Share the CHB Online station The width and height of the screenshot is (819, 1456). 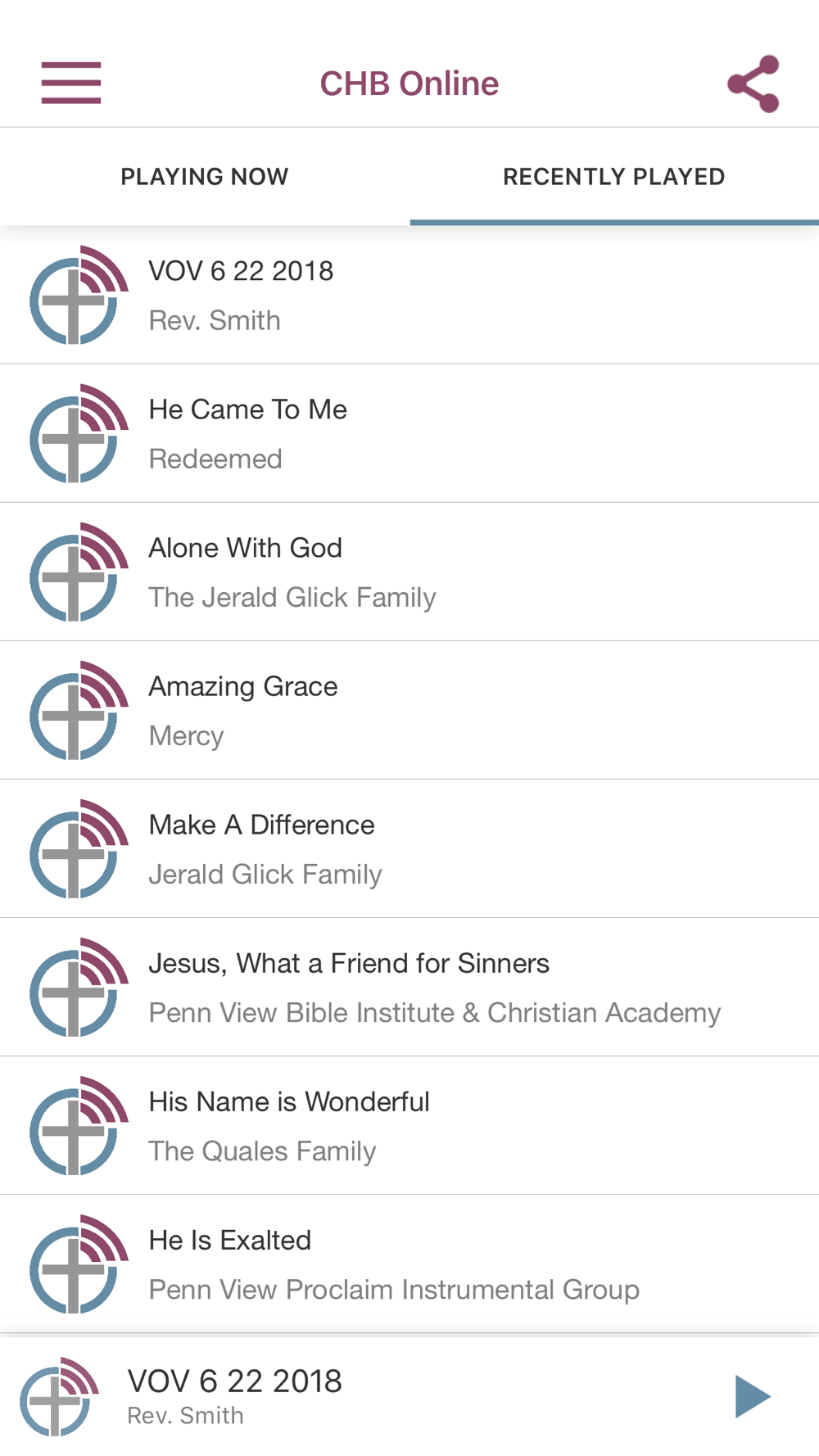[753, 84]
